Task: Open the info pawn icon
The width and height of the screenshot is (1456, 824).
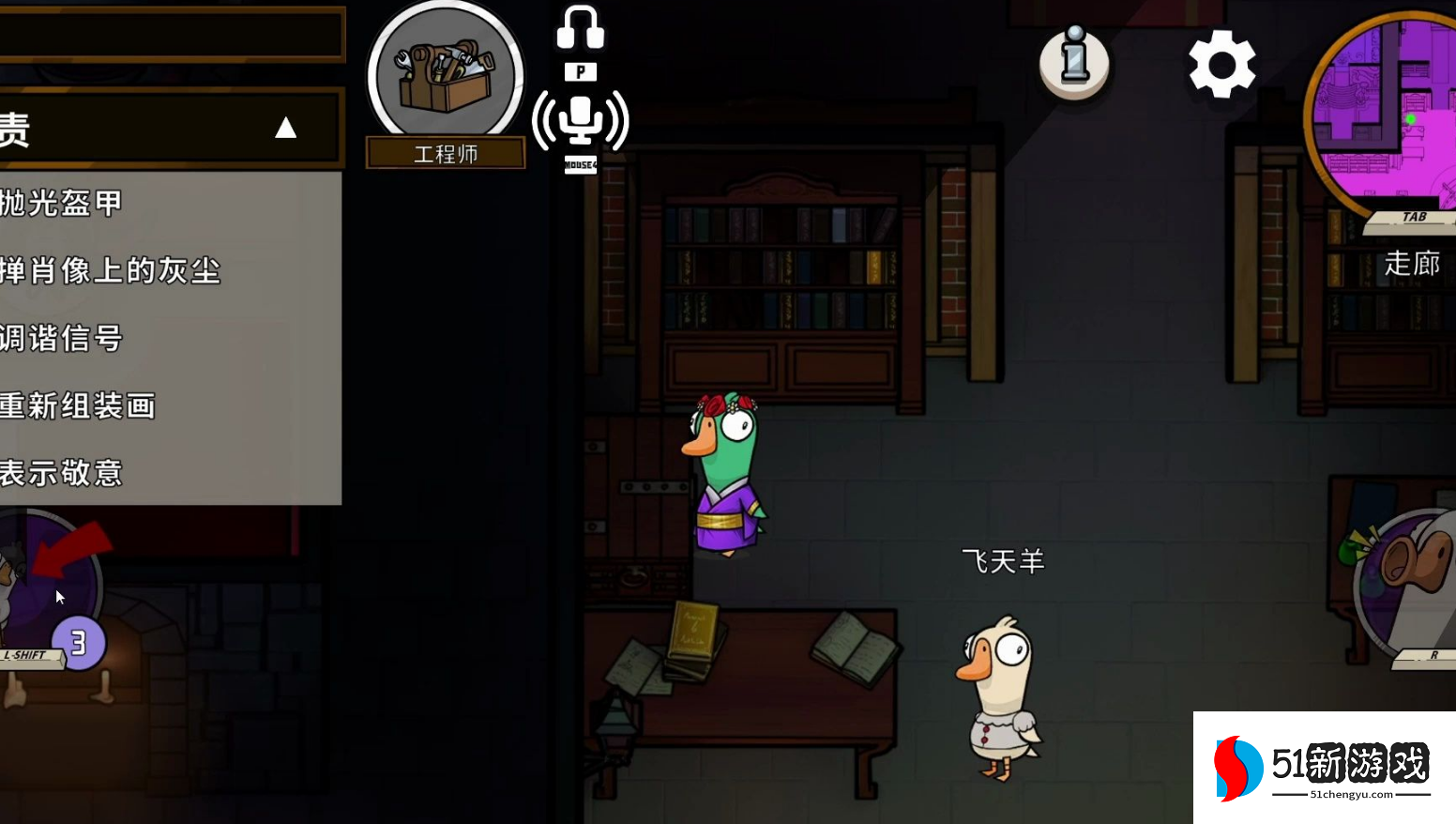Action: pyautogui.click(x=1074, y=62)
